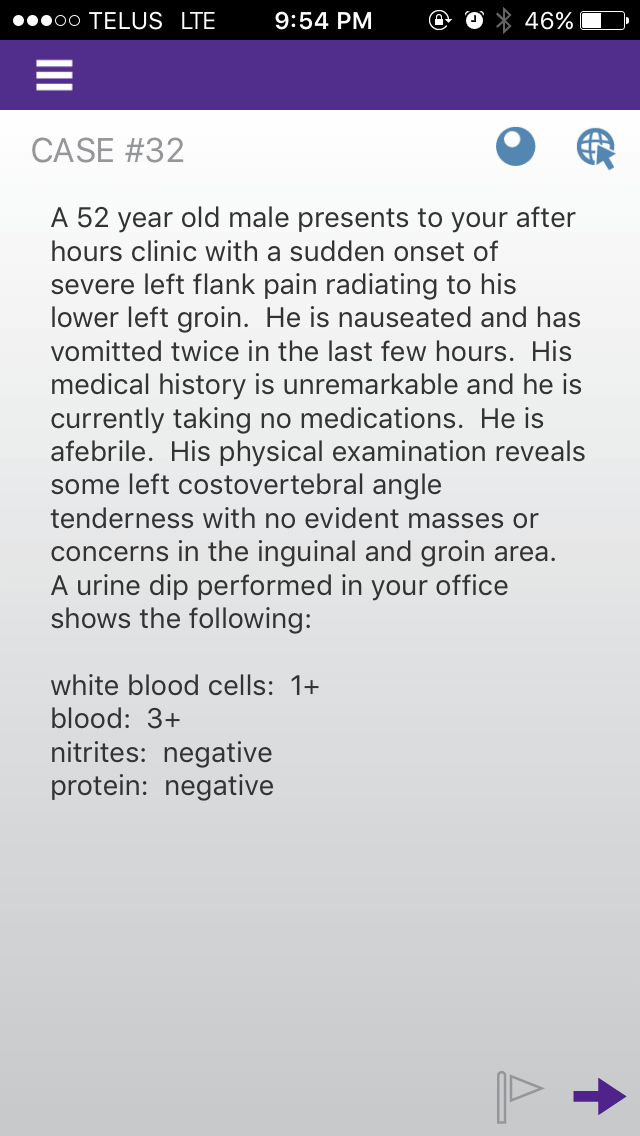Viewport: 640px width, 1136px height.
Task: Open the globe web lookup icon
Action: tap(596, 149)
